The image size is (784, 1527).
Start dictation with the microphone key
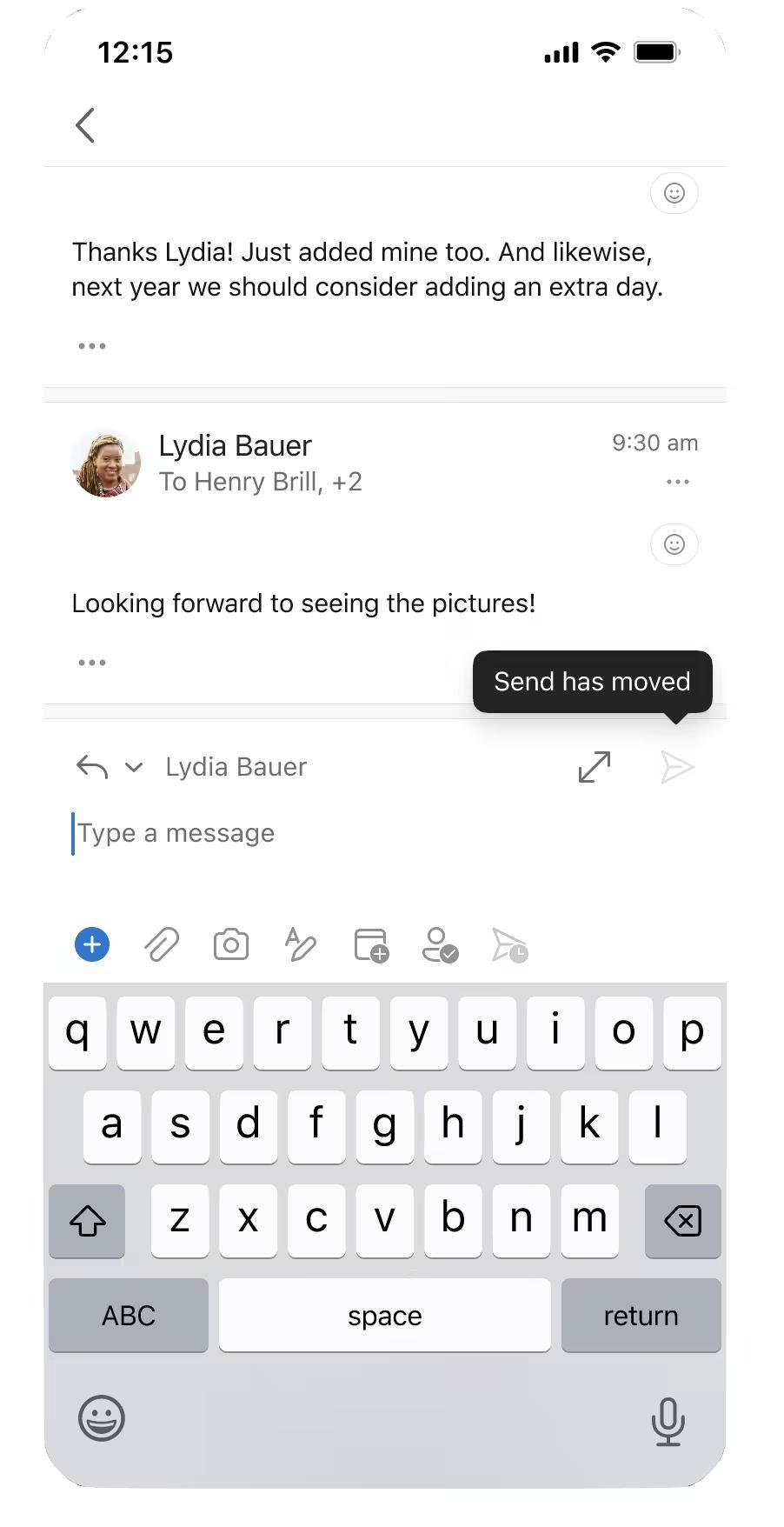click(x=668, y=1421)
